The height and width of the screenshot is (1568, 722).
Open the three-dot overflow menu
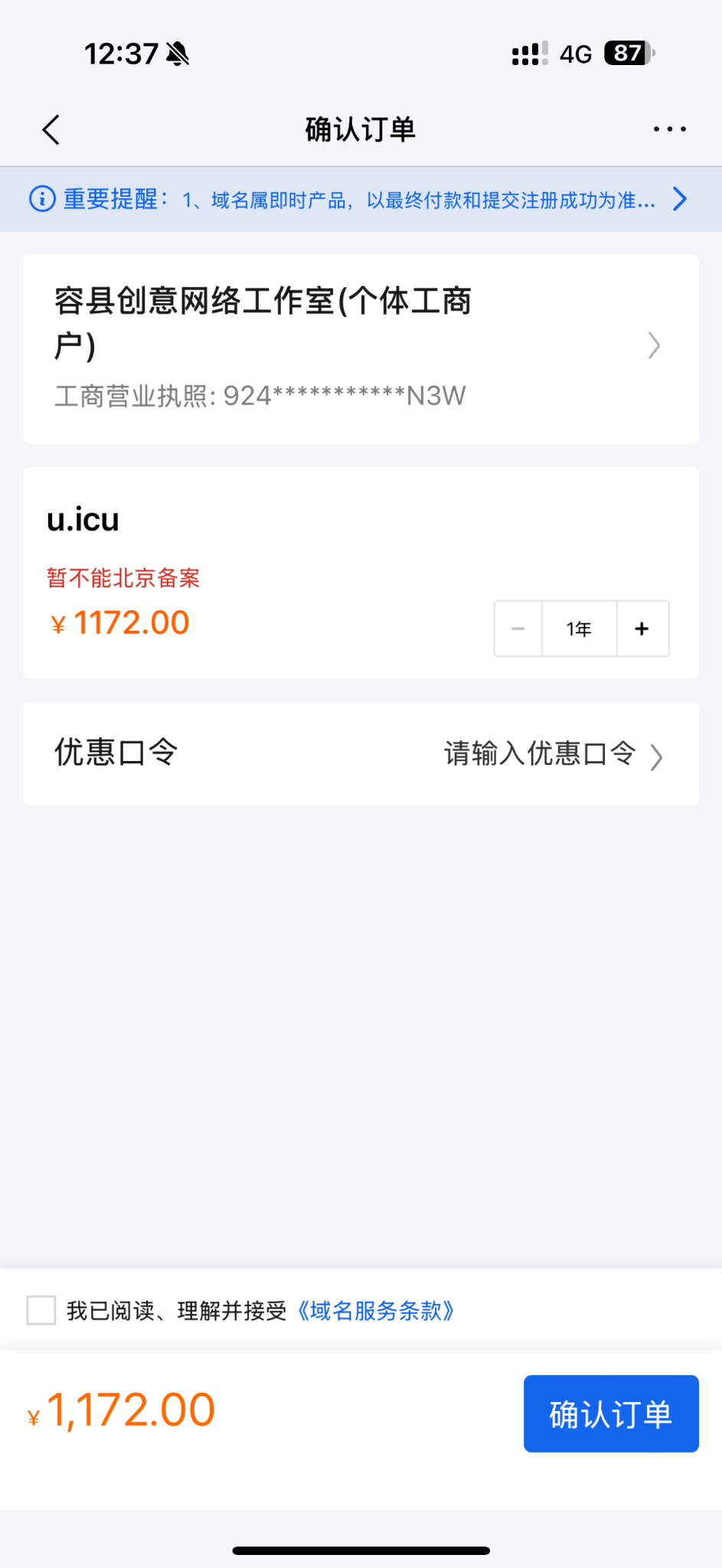[x=669, y=129]
